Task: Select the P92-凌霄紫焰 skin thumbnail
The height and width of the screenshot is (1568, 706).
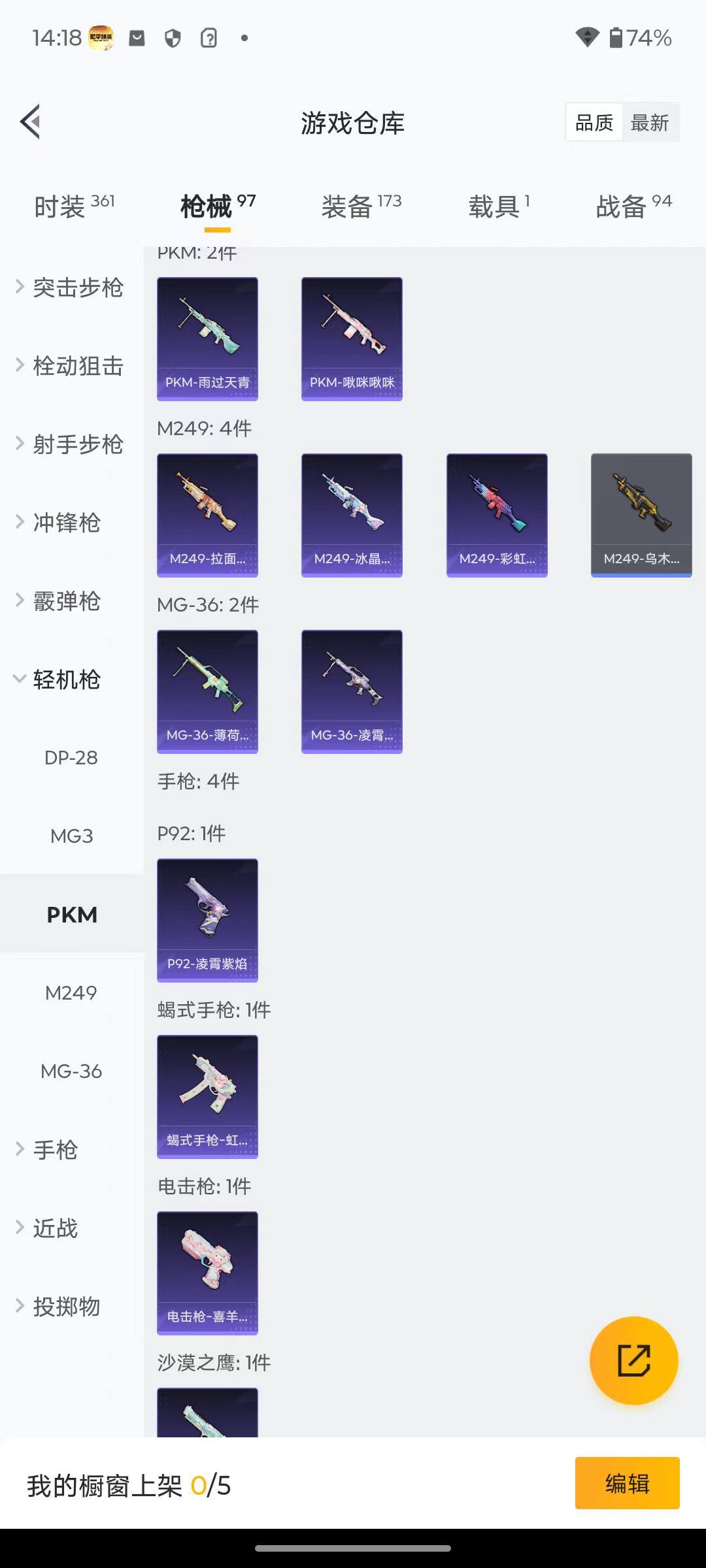Action: (x=207, y=919)
